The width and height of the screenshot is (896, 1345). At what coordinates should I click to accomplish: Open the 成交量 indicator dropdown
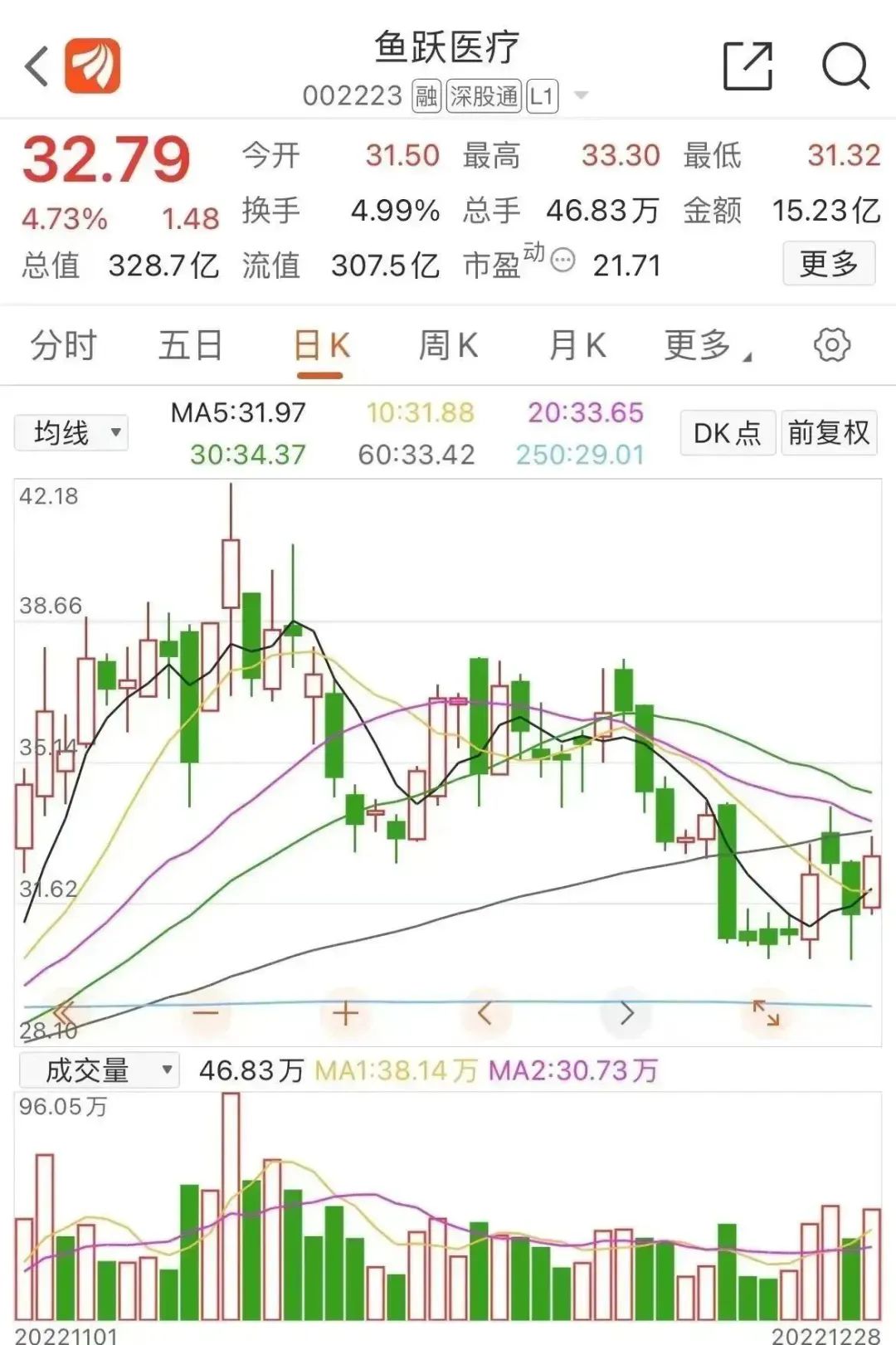(x=99, y=1070)
